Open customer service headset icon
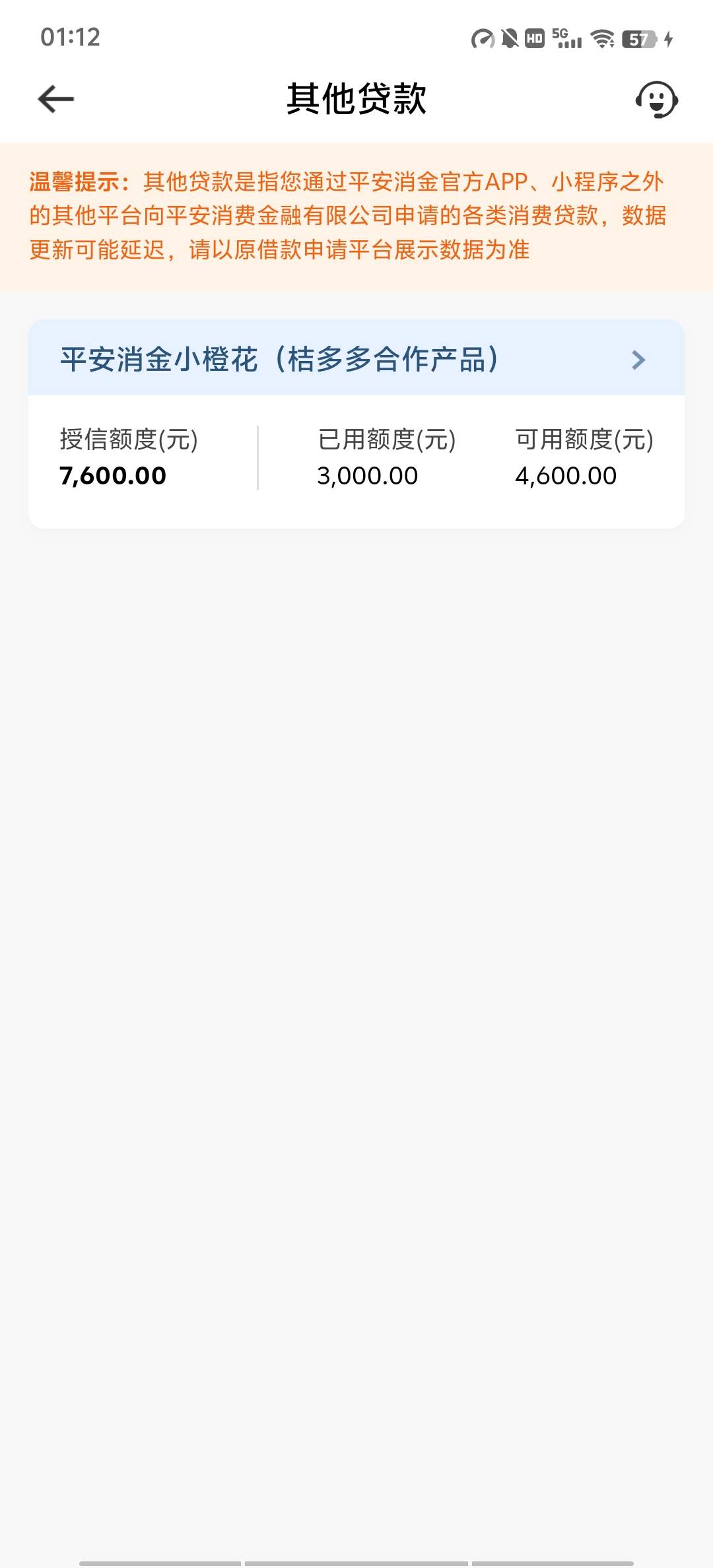 tap(656, 100)
